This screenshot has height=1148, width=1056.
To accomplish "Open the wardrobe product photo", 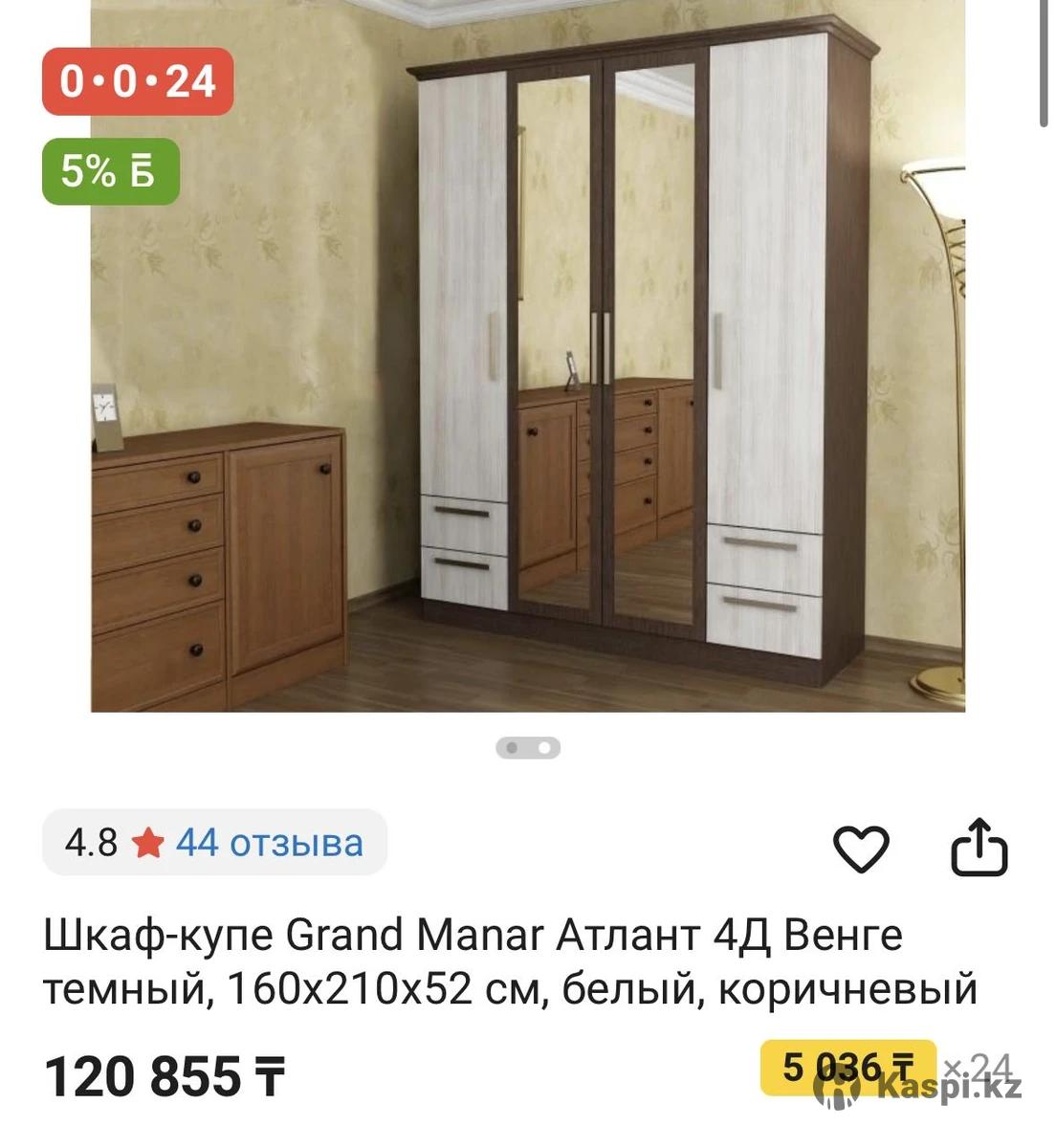I will click(x=528, y=364).
